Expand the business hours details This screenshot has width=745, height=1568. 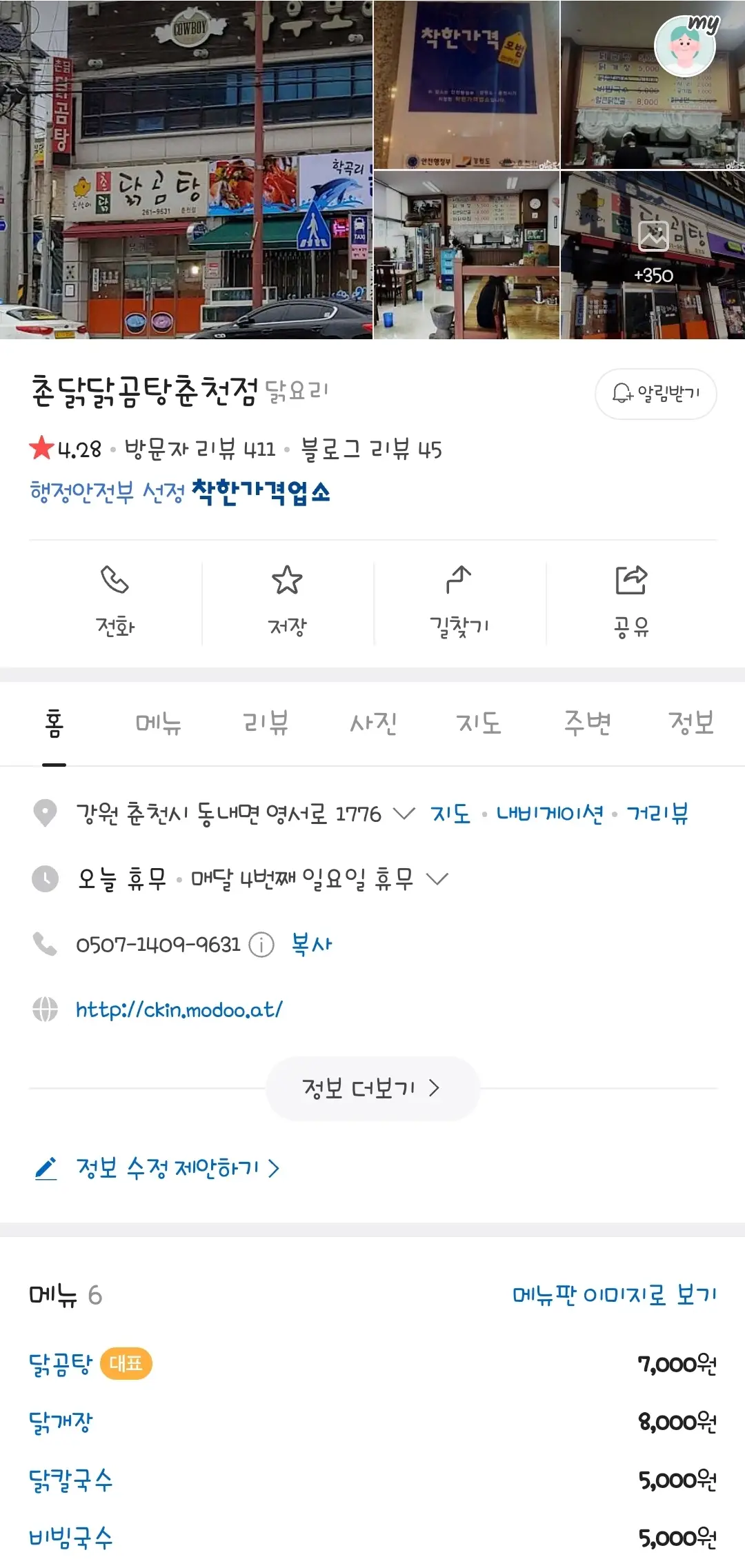pyautogui.click(x=437, y=879)
